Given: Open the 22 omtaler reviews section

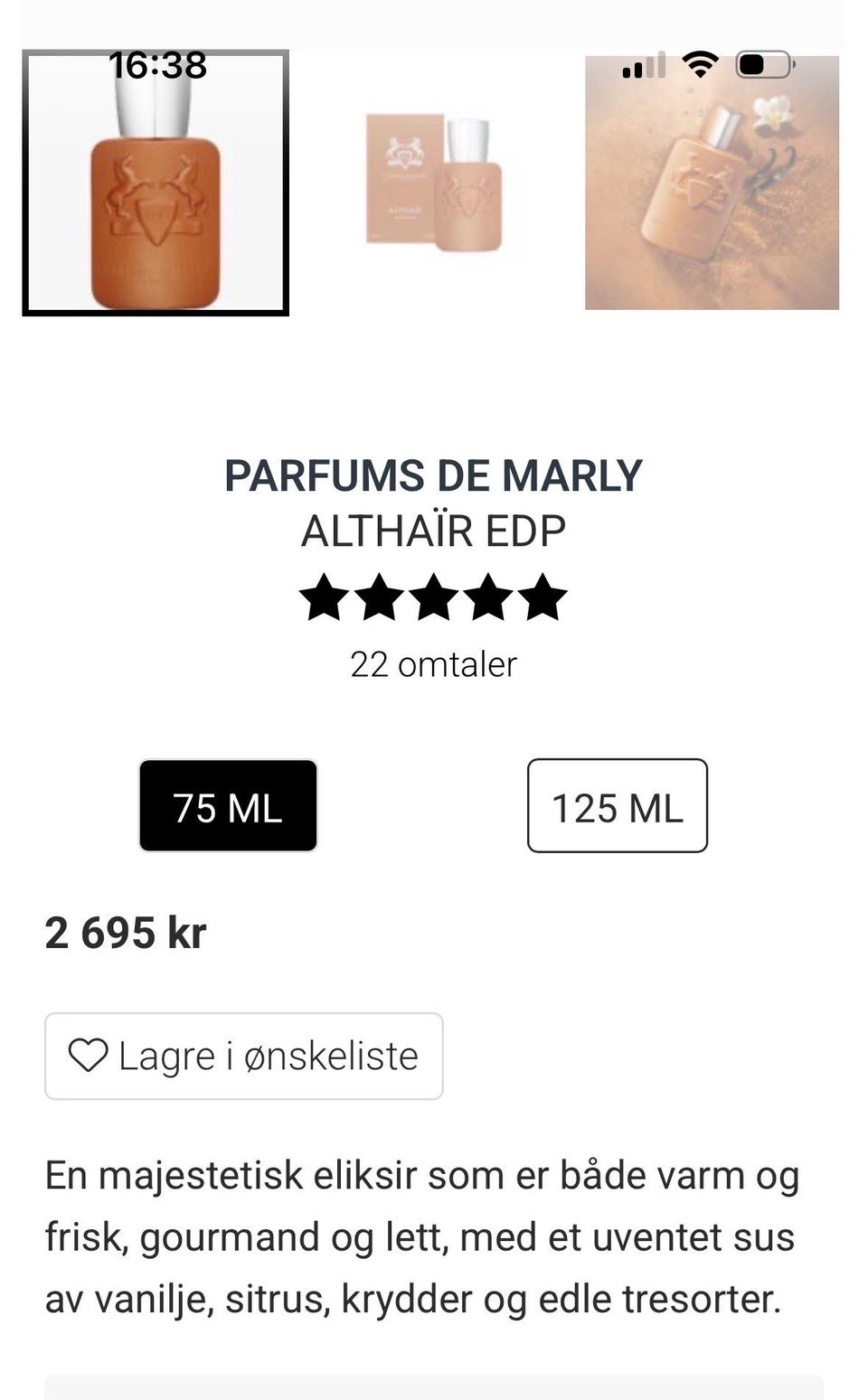Looking at the screenshot, I should (x=433, y=664).
